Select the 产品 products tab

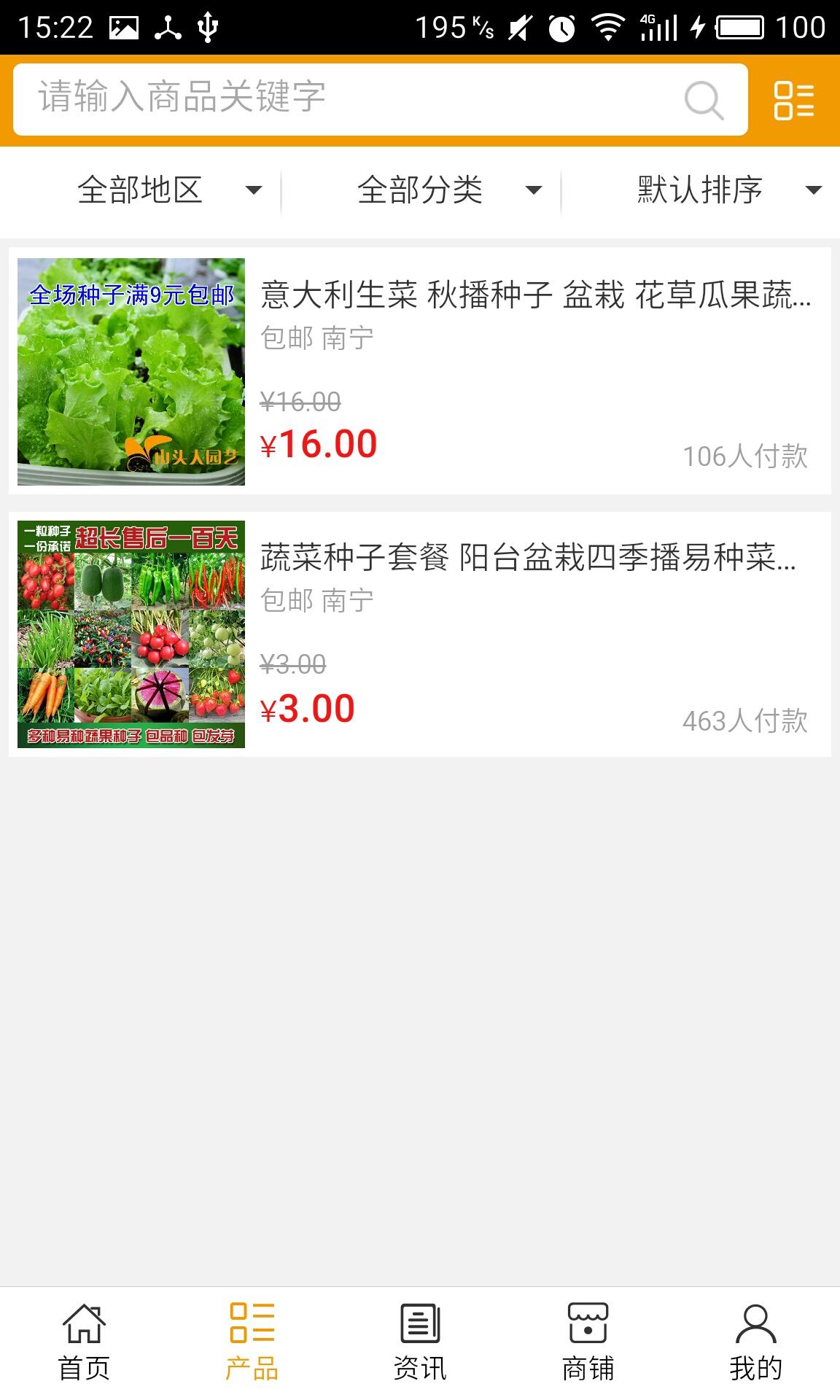tap(252, 1343)
